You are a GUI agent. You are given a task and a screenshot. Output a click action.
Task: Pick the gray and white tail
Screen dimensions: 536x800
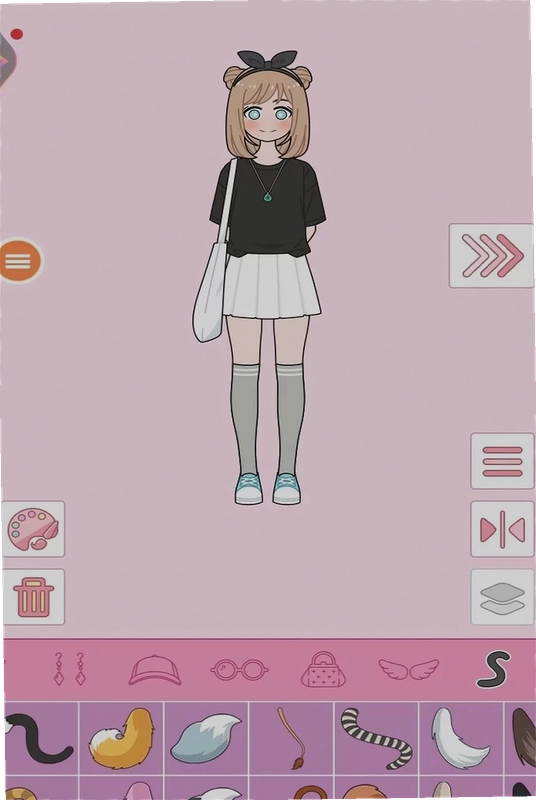[206, 738]
